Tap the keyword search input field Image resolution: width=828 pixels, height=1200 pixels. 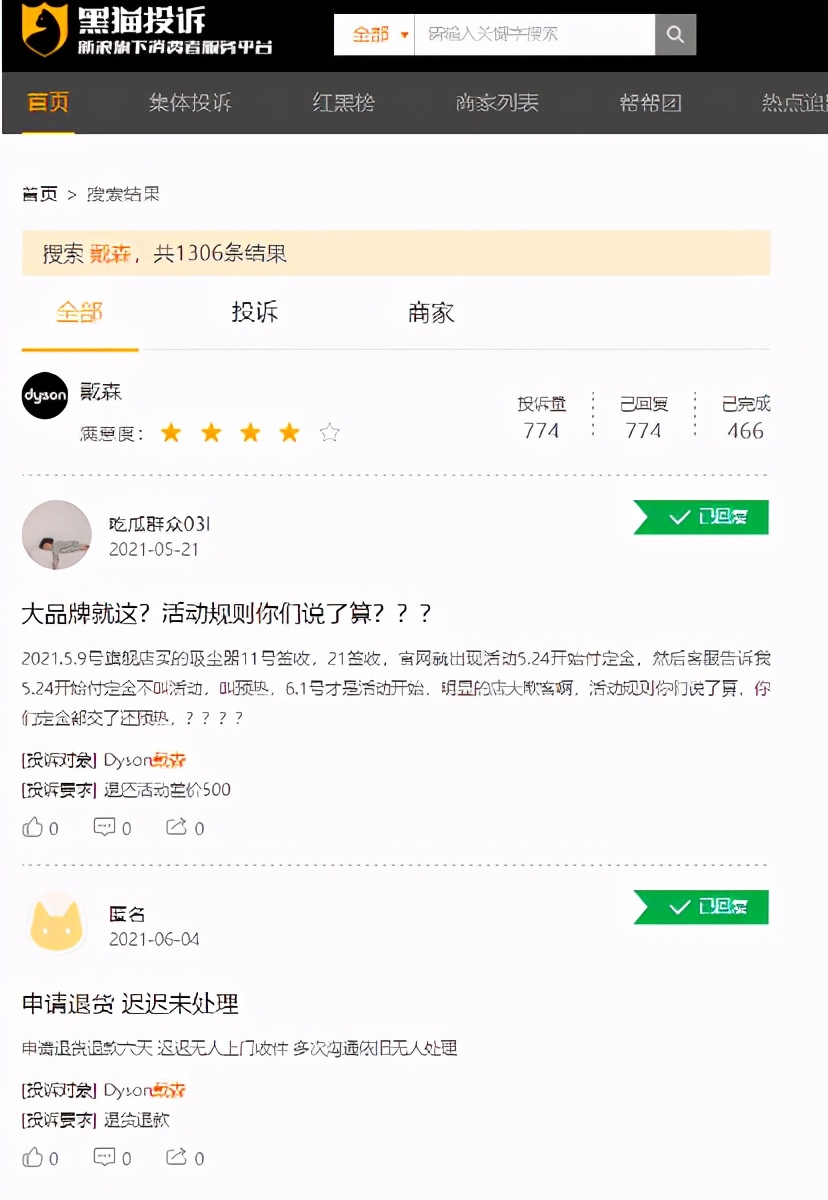point(534,35)
